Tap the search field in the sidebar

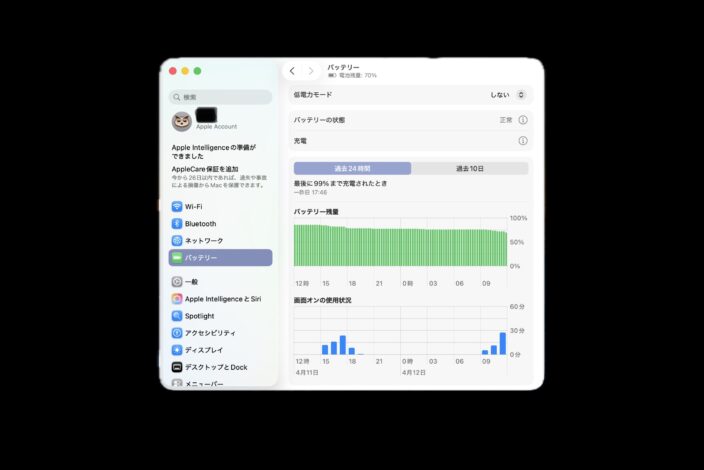pos(220,97)
